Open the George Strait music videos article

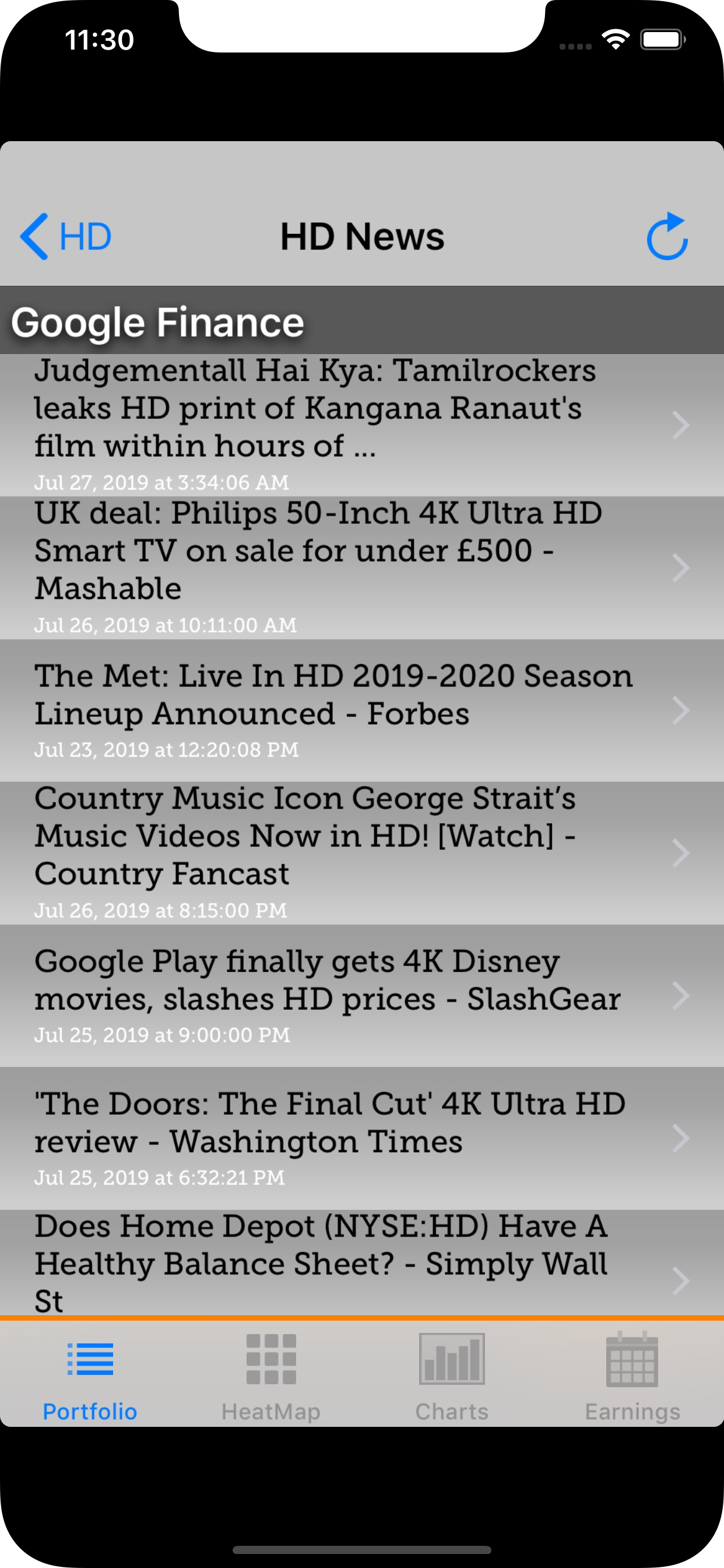tap(362, 853)
